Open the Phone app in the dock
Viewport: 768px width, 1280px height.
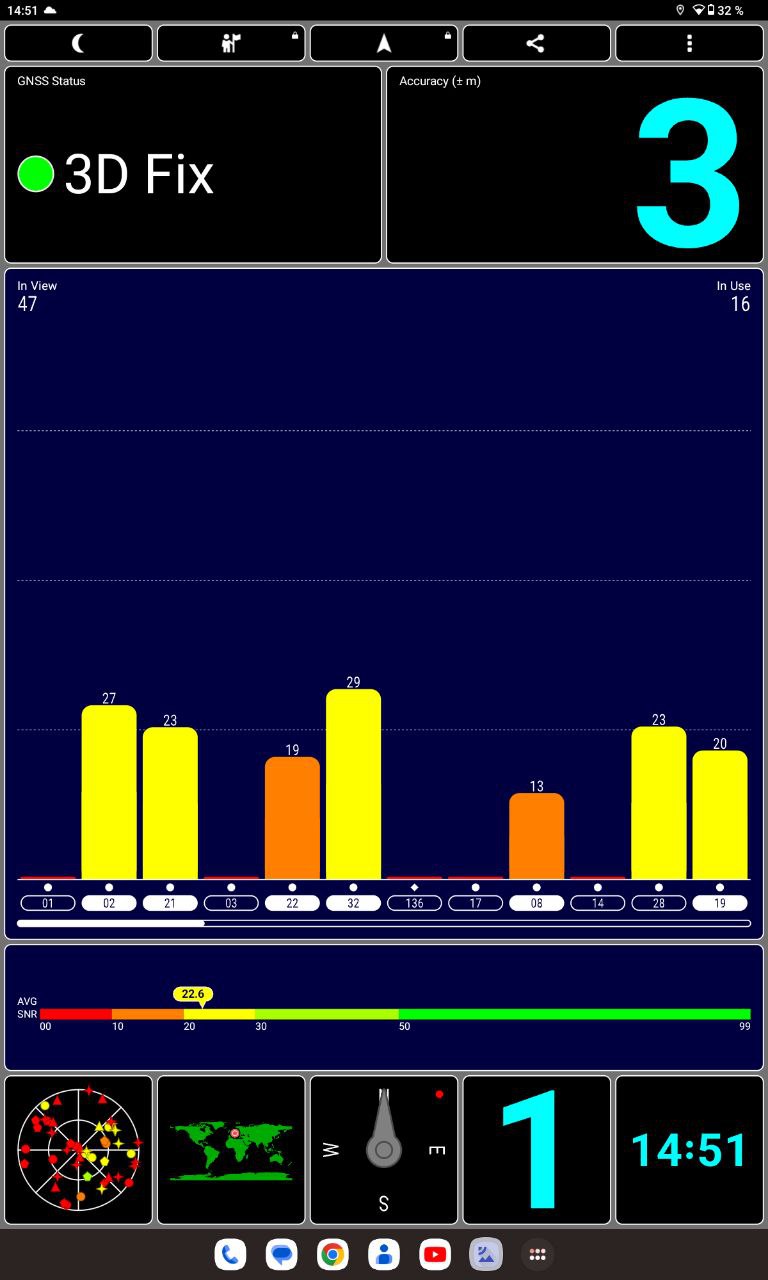pos(230,1254)
